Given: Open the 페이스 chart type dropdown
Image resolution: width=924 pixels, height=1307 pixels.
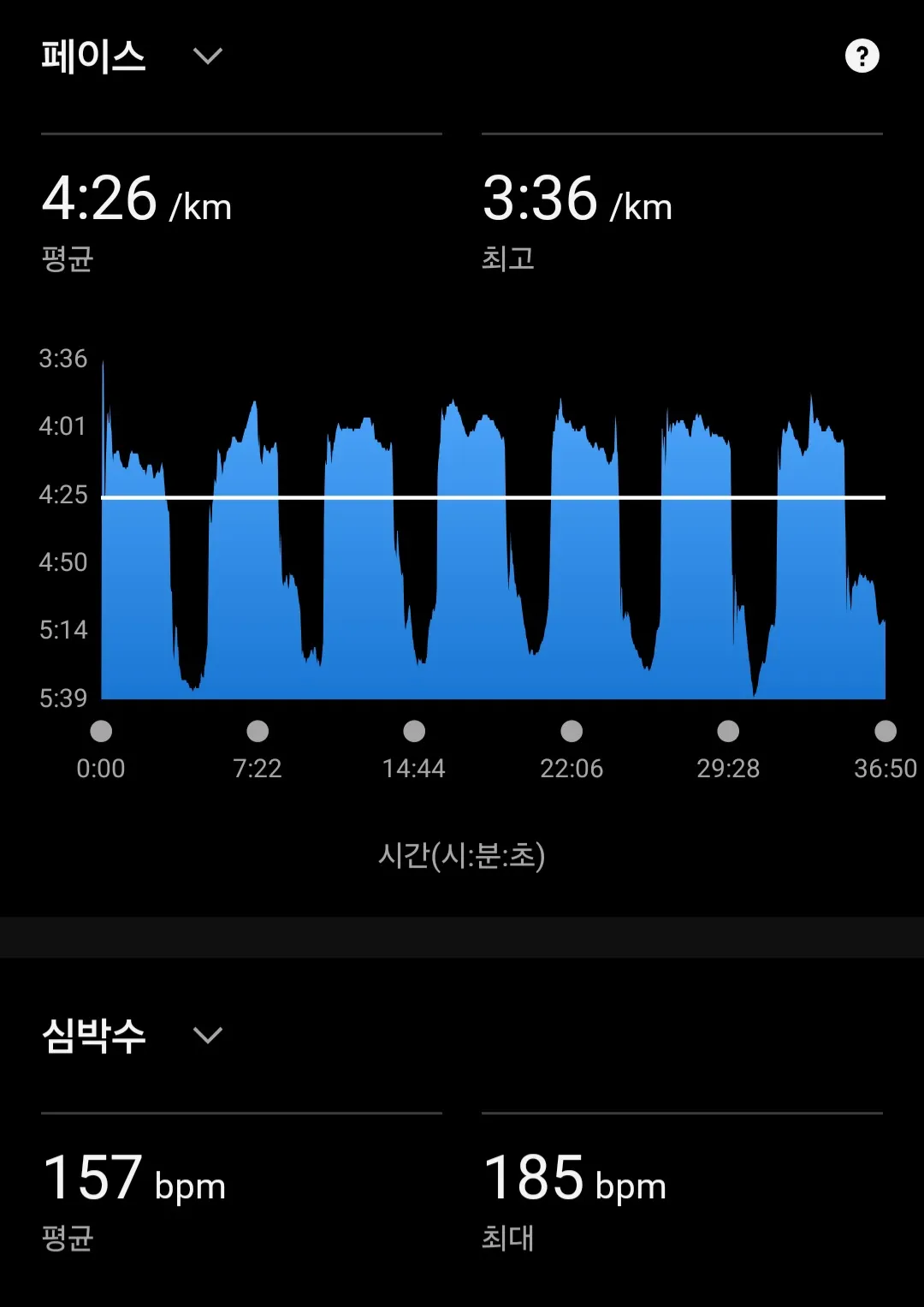Looking at the screenshot, I should click(208, 56).
